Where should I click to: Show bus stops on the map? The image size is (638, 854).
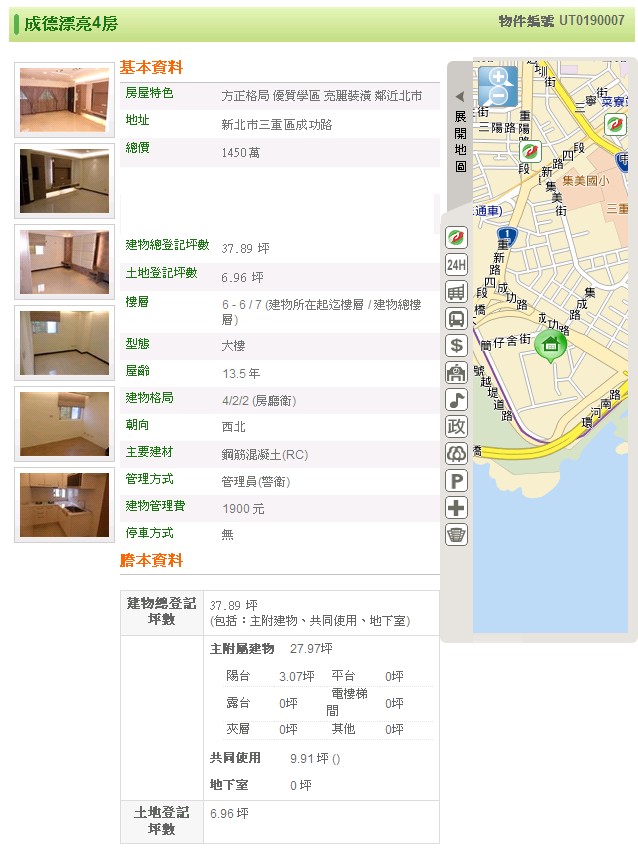[x=456, y=319]
